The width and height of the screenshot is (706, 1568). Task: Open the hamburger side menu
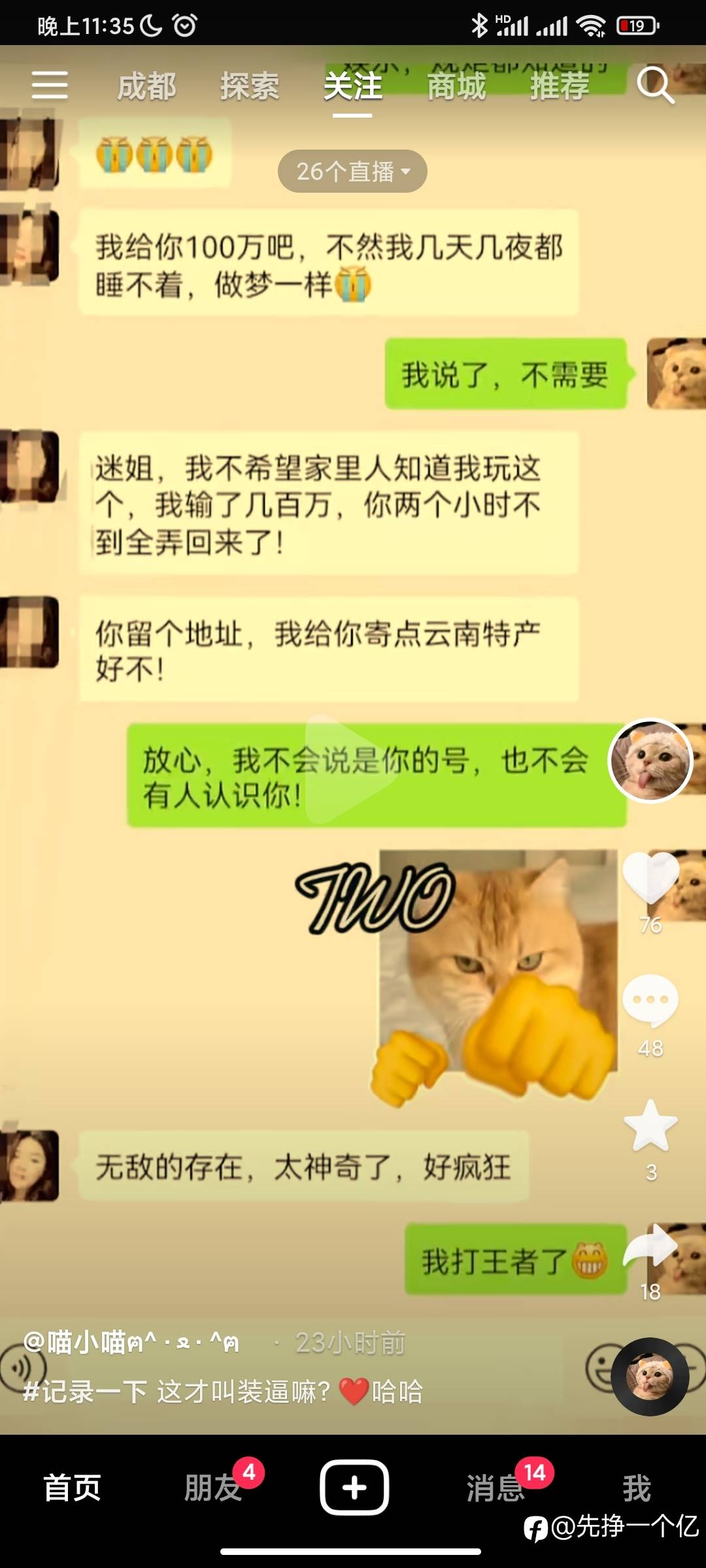coord(50,86)
